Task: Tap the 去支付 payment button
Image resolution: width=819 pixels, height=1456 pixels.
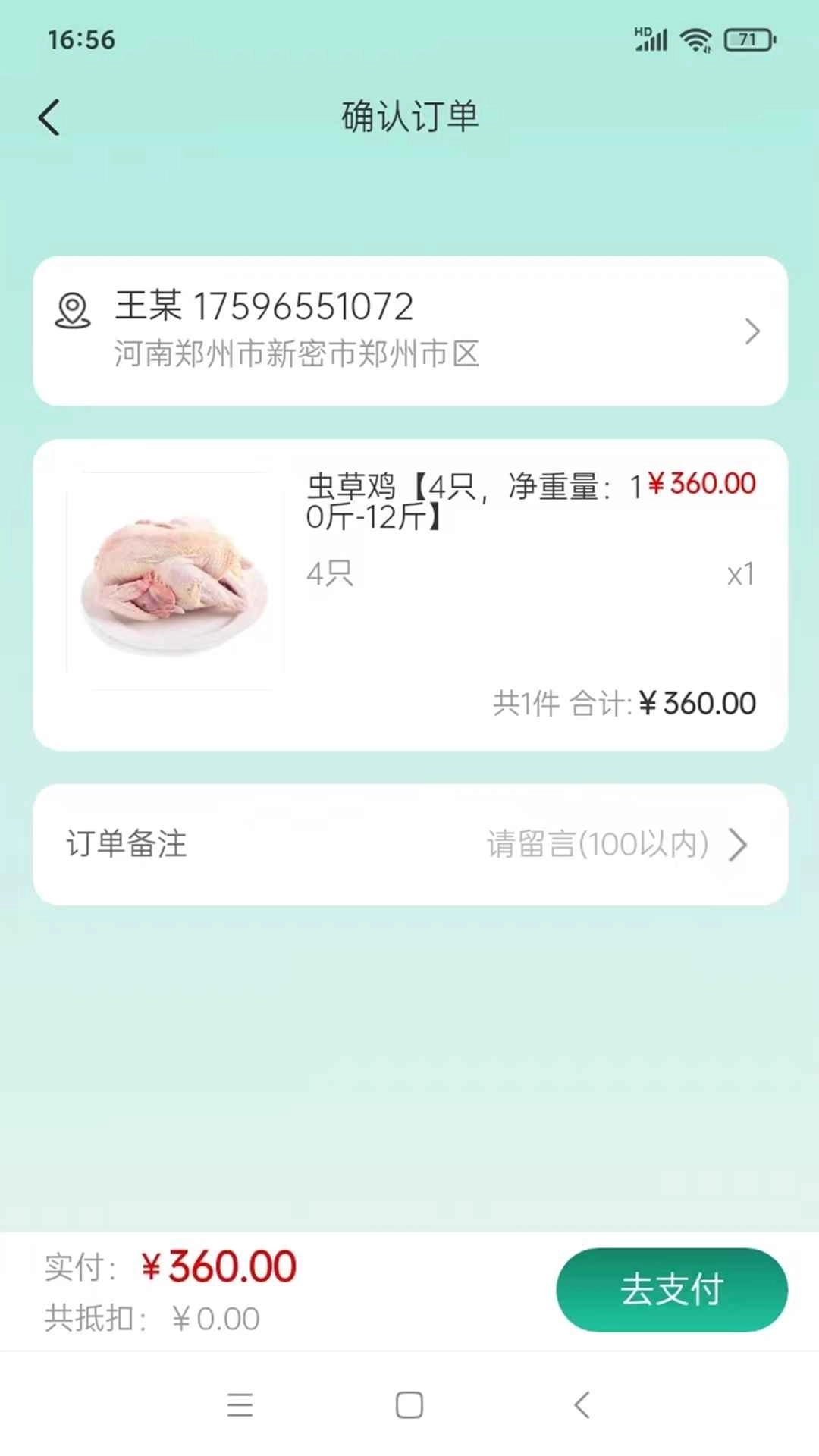Action: point(671,1289)
